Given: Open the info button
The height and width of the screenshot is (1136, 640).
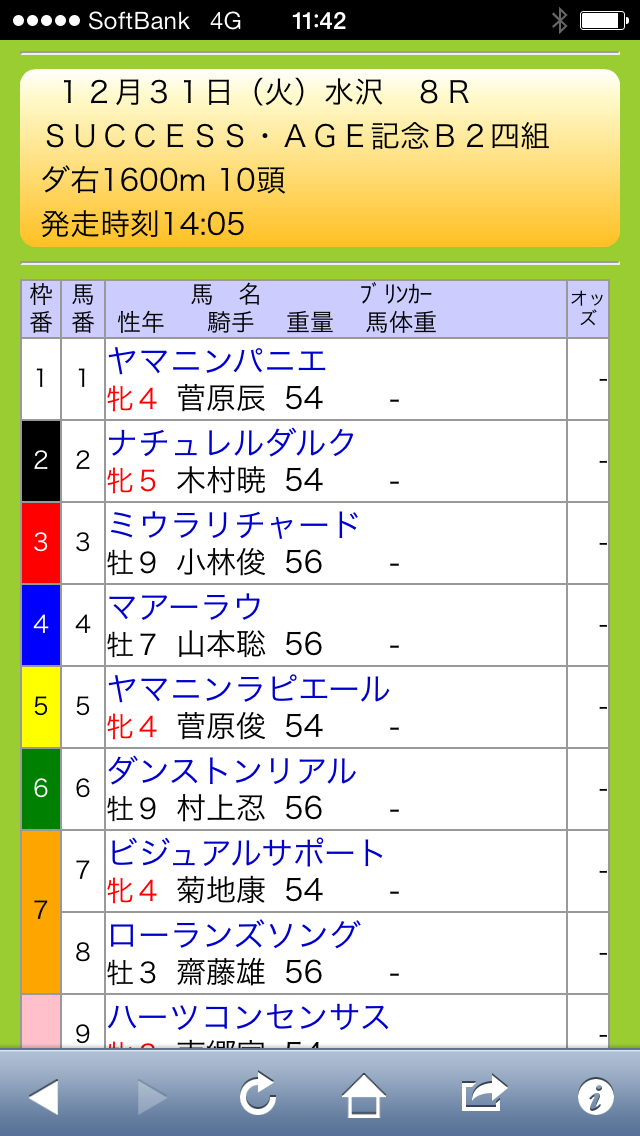Looking at the screenshot, I should pos(596,1097).
